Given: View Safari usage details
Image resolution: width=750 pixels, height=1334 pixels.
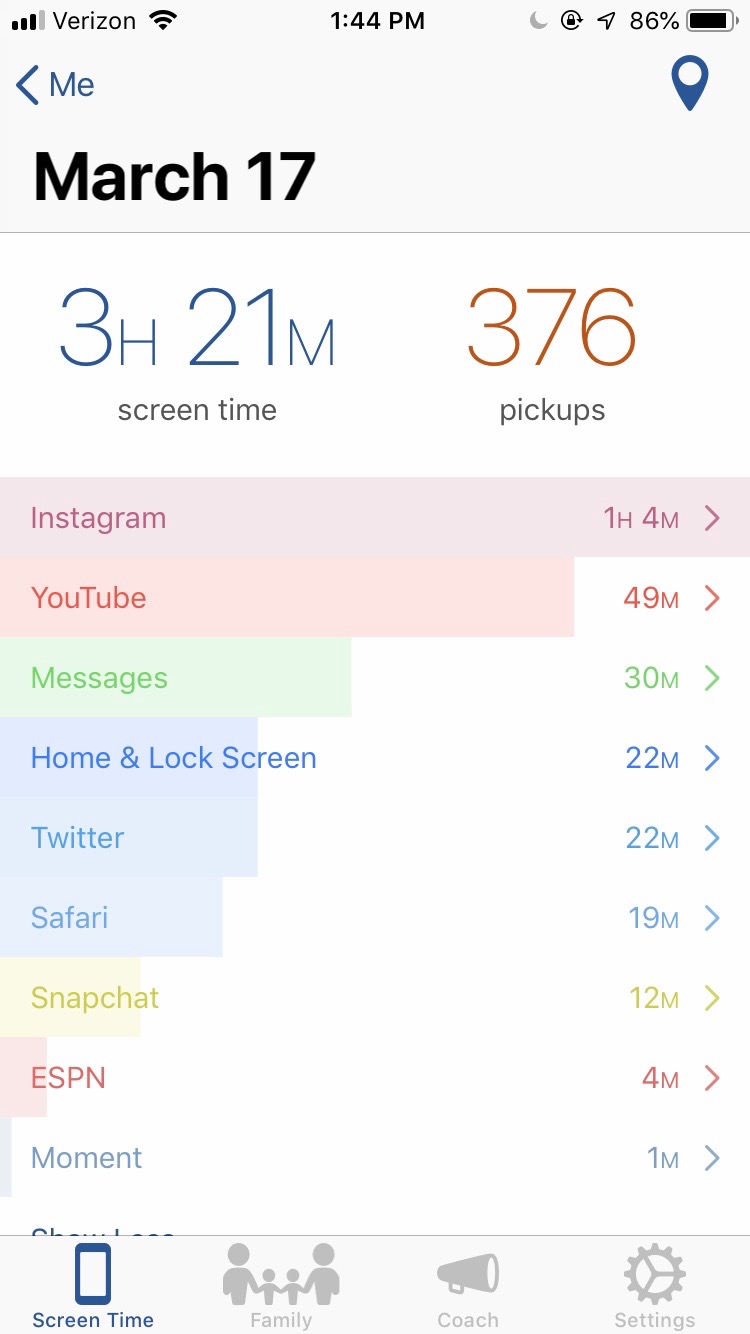Looking at the screenshot, I should coord(375,918).
